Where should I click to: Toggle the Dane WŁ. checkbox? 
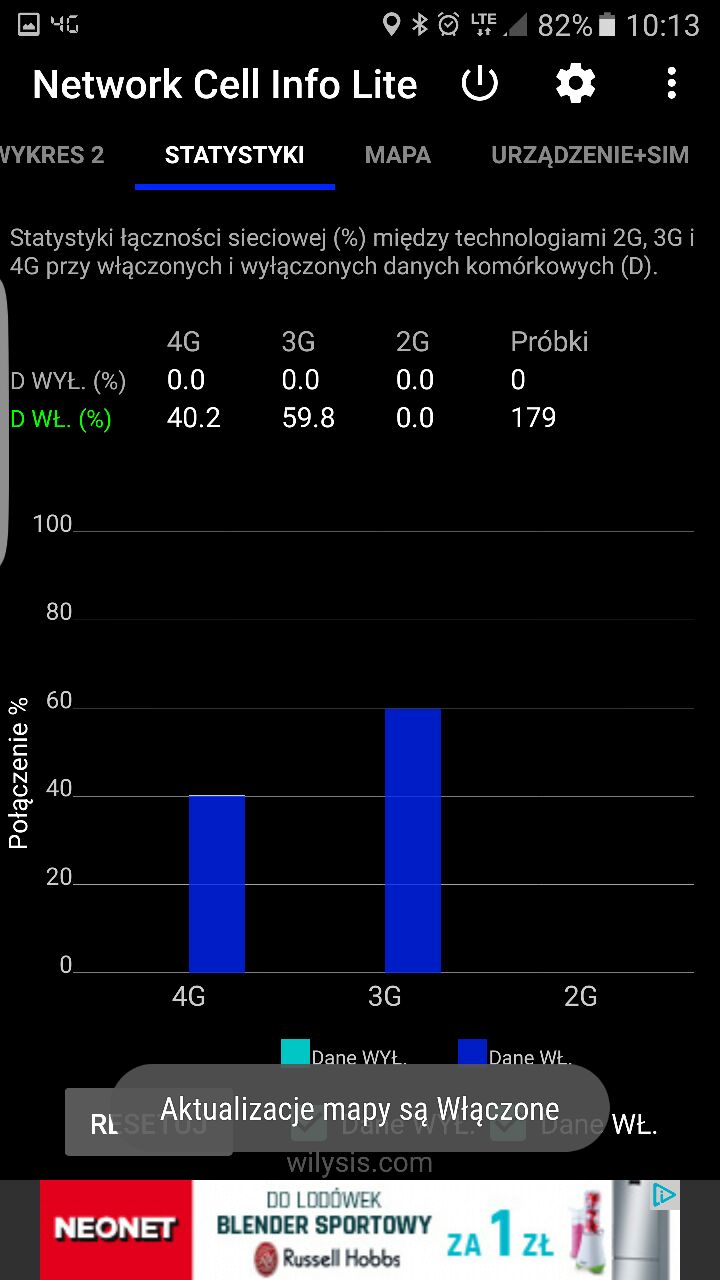(508, 1124)
